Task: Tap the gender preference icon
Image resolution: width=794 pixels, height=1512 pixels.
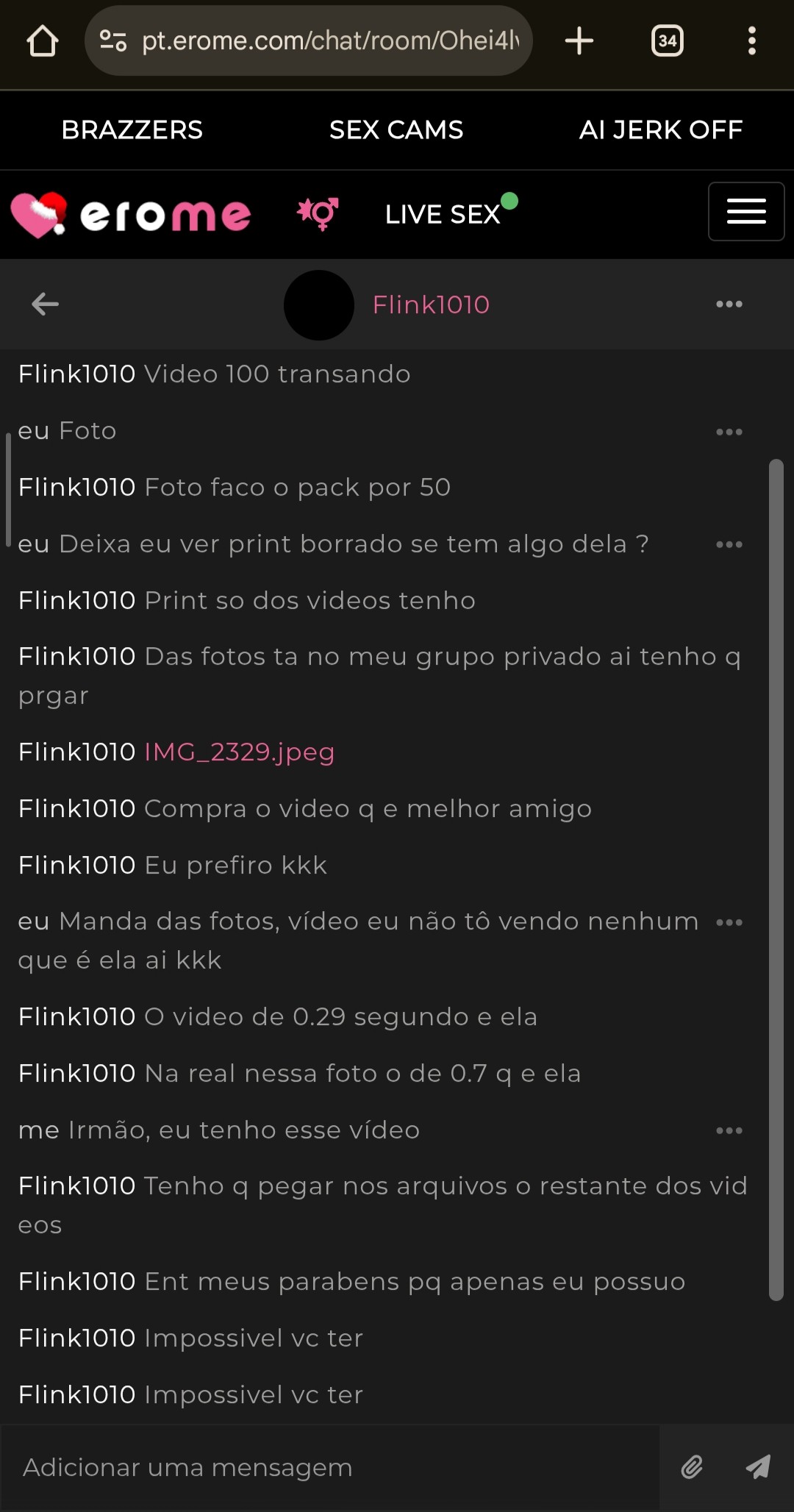Action: point(318,213)
